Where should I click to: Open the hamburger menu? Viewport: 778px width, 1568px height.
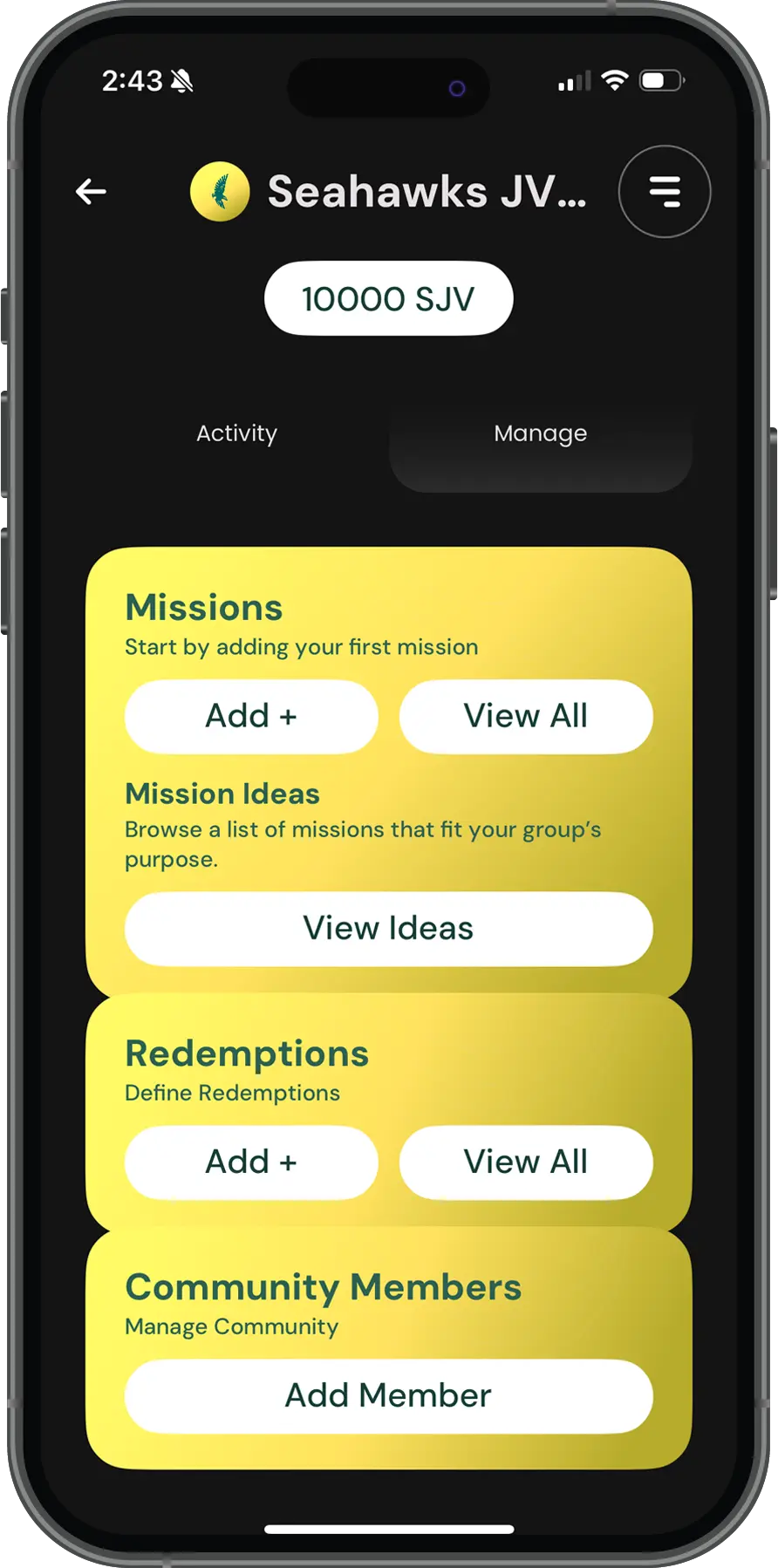pyautogui.click(x=665, y=192)
